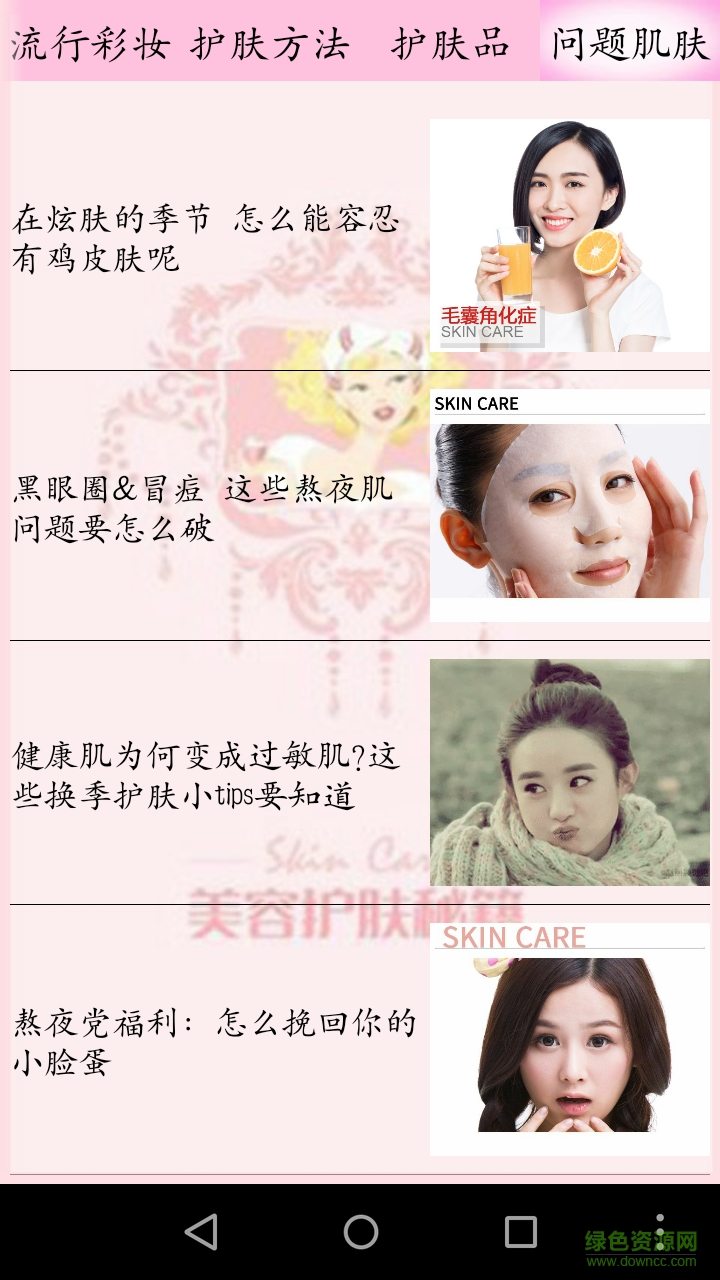Open the 护肤品 tab
The width and height of the screenshot is (720, 1280).
point(450,44)
